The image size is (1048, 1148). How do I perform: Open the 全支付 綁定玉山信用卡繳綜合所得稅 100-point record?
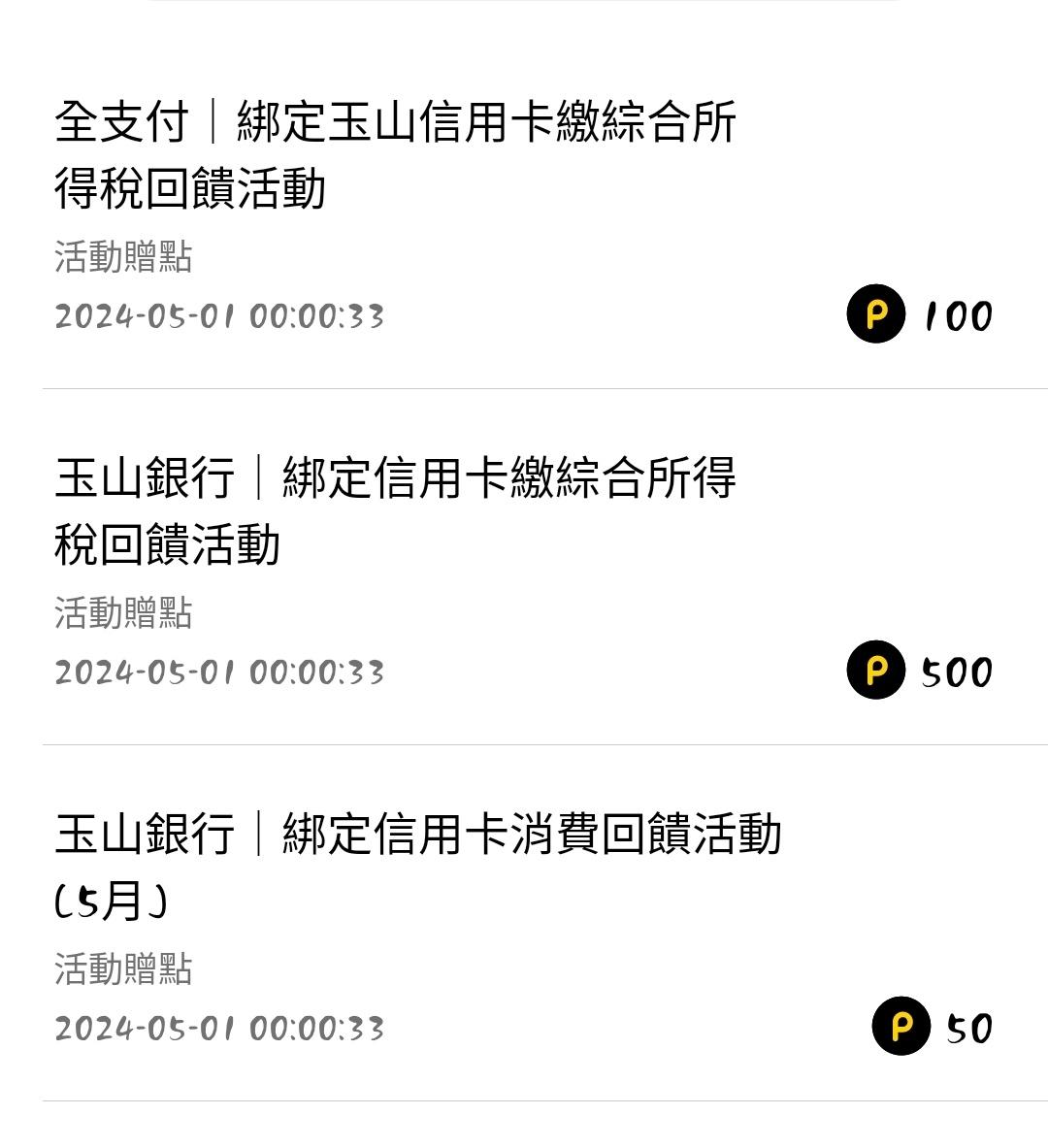pos(395,155)
